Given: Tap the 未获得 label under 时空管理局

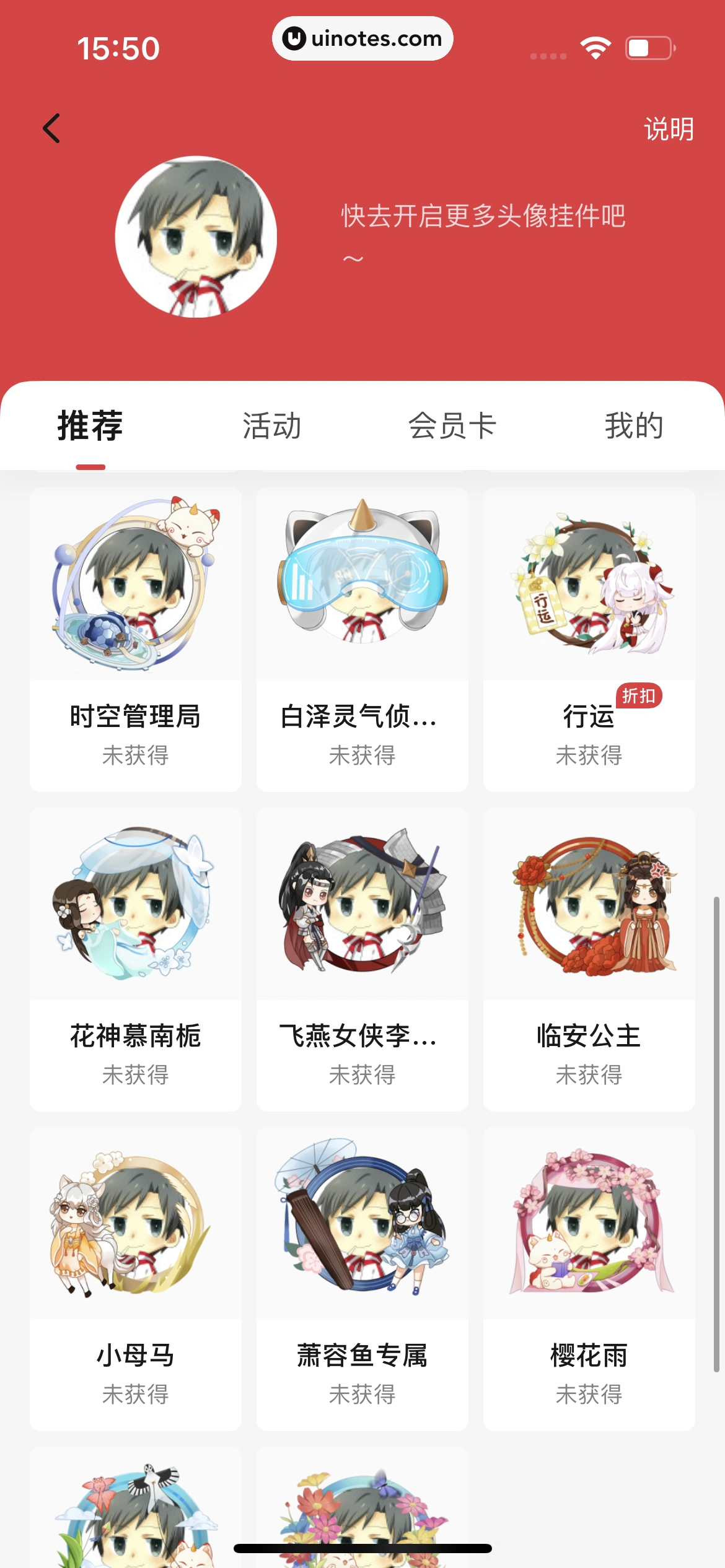Looking at the screenshot, I should click(x=134, y=755).
